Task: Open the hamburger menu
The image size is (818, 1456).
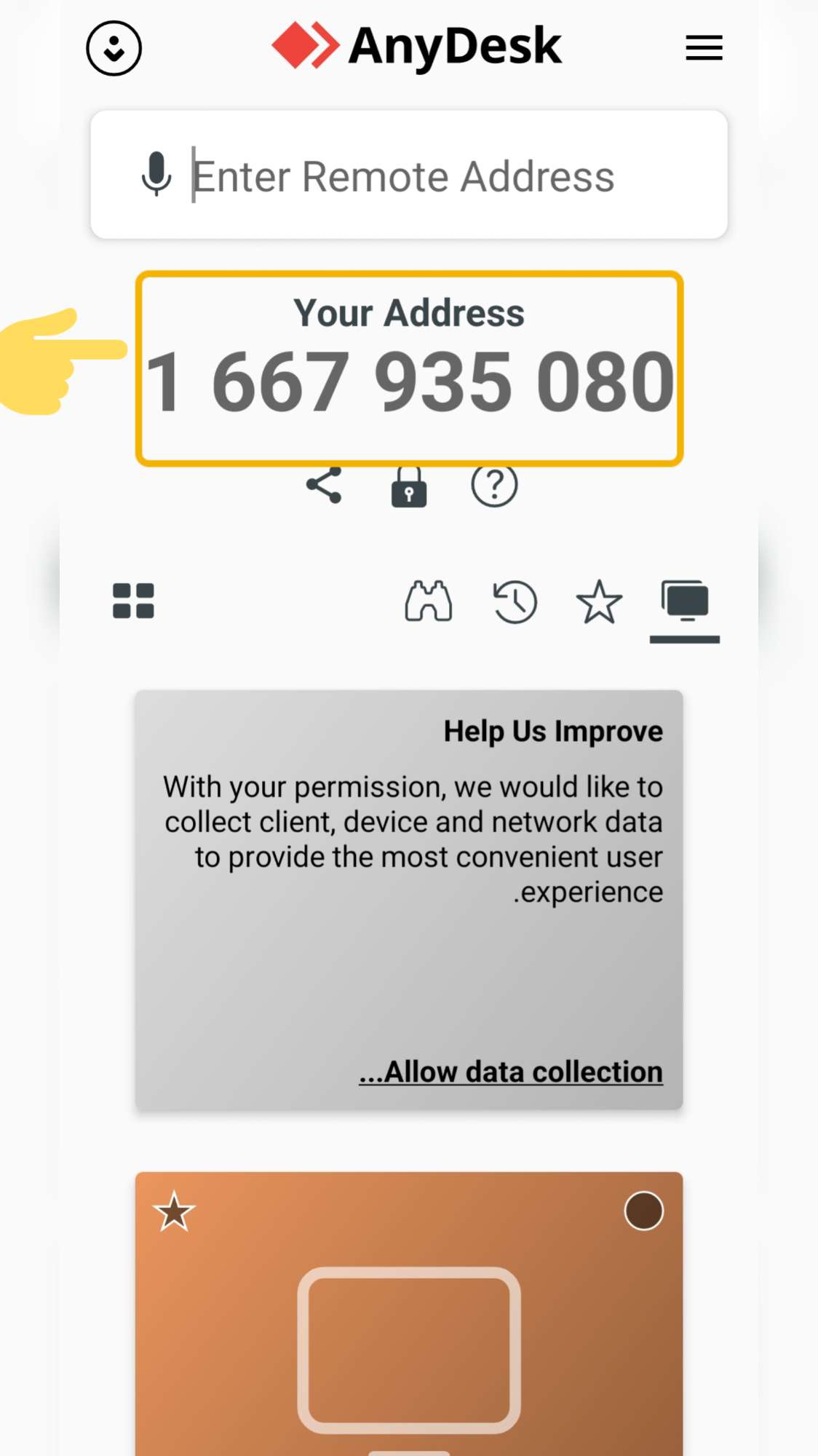Action: pyautogui.click(x=704, y=48)
